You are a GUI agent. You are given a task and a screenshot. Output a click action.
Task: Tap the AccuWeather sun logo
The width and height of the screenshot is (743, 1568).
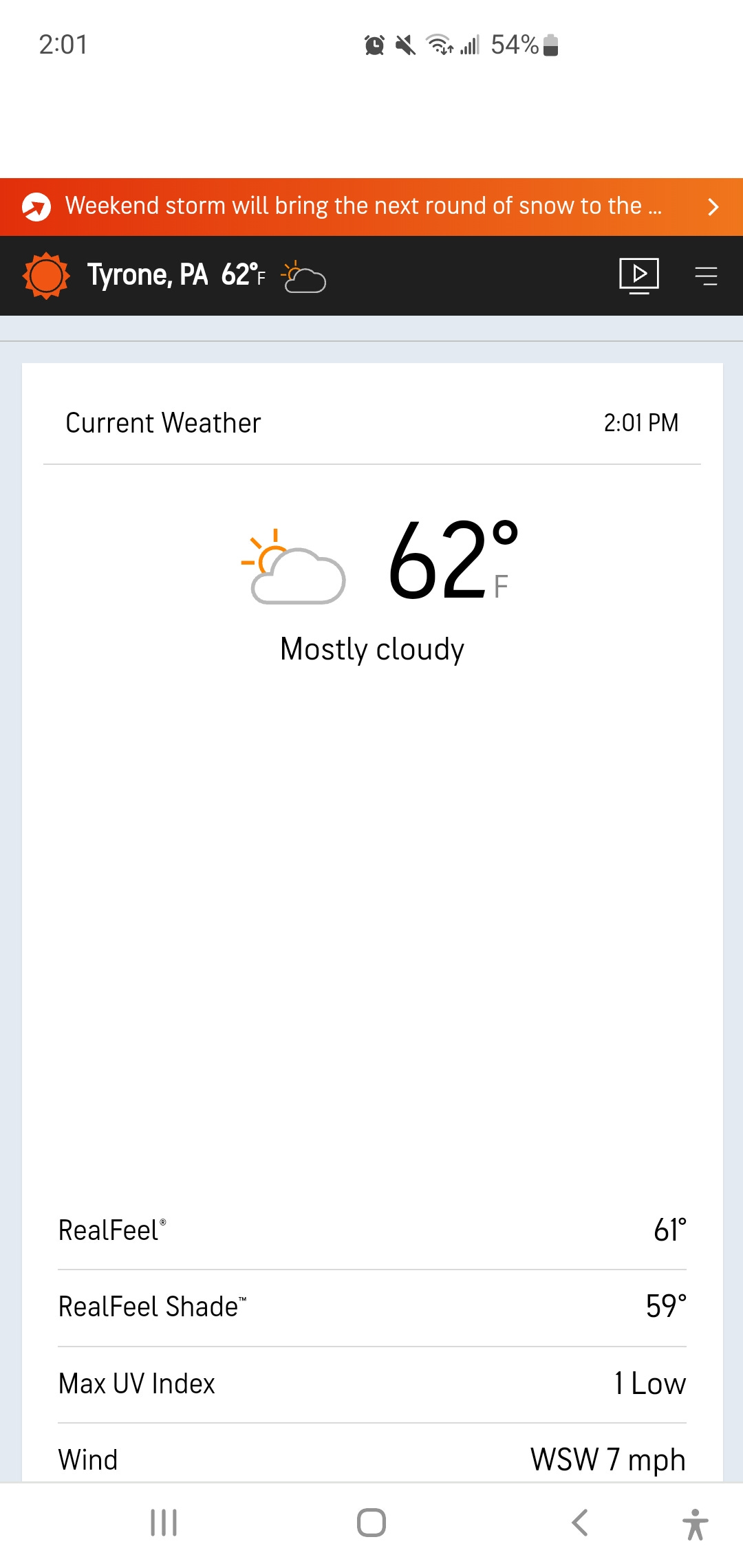(x=46, y=276)
